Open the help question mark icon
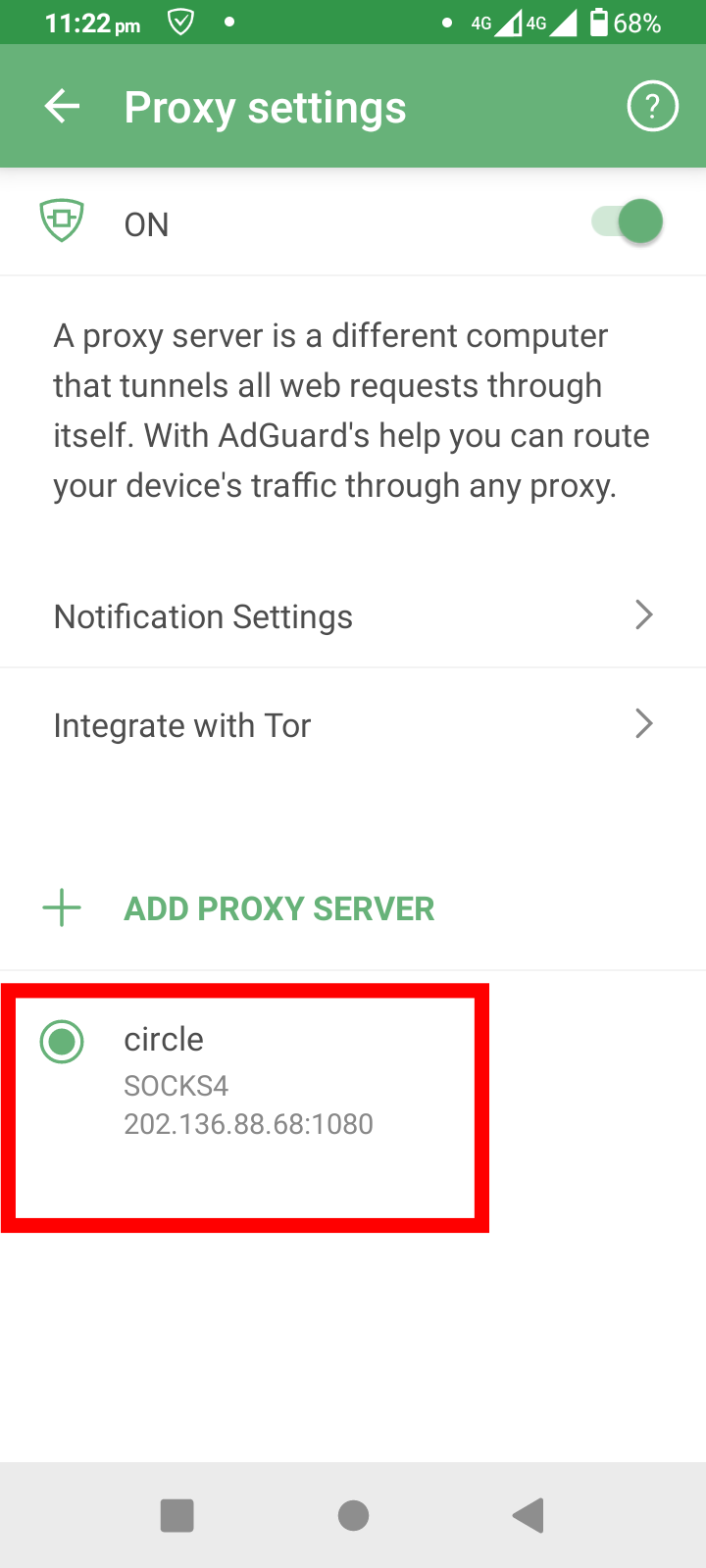Screen dimensions: 706x1568 [652, 107]
